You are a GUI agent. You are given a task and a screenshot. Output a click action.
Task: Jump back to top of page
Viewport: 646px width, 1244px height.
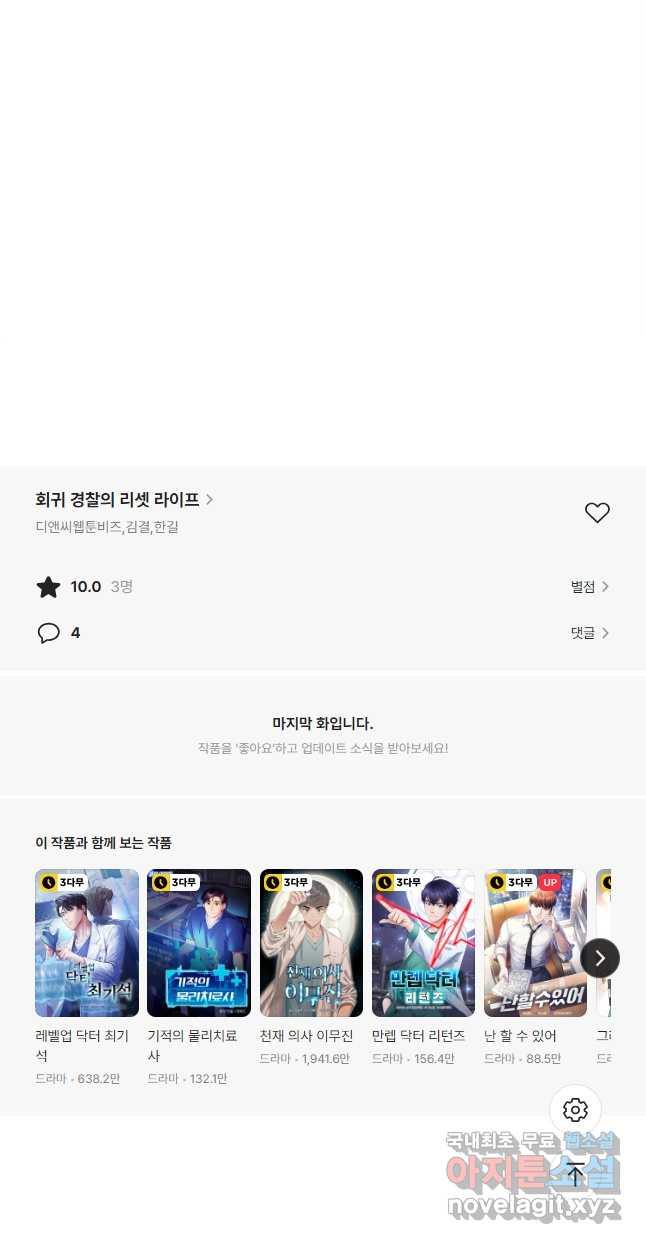point(575,1174)
